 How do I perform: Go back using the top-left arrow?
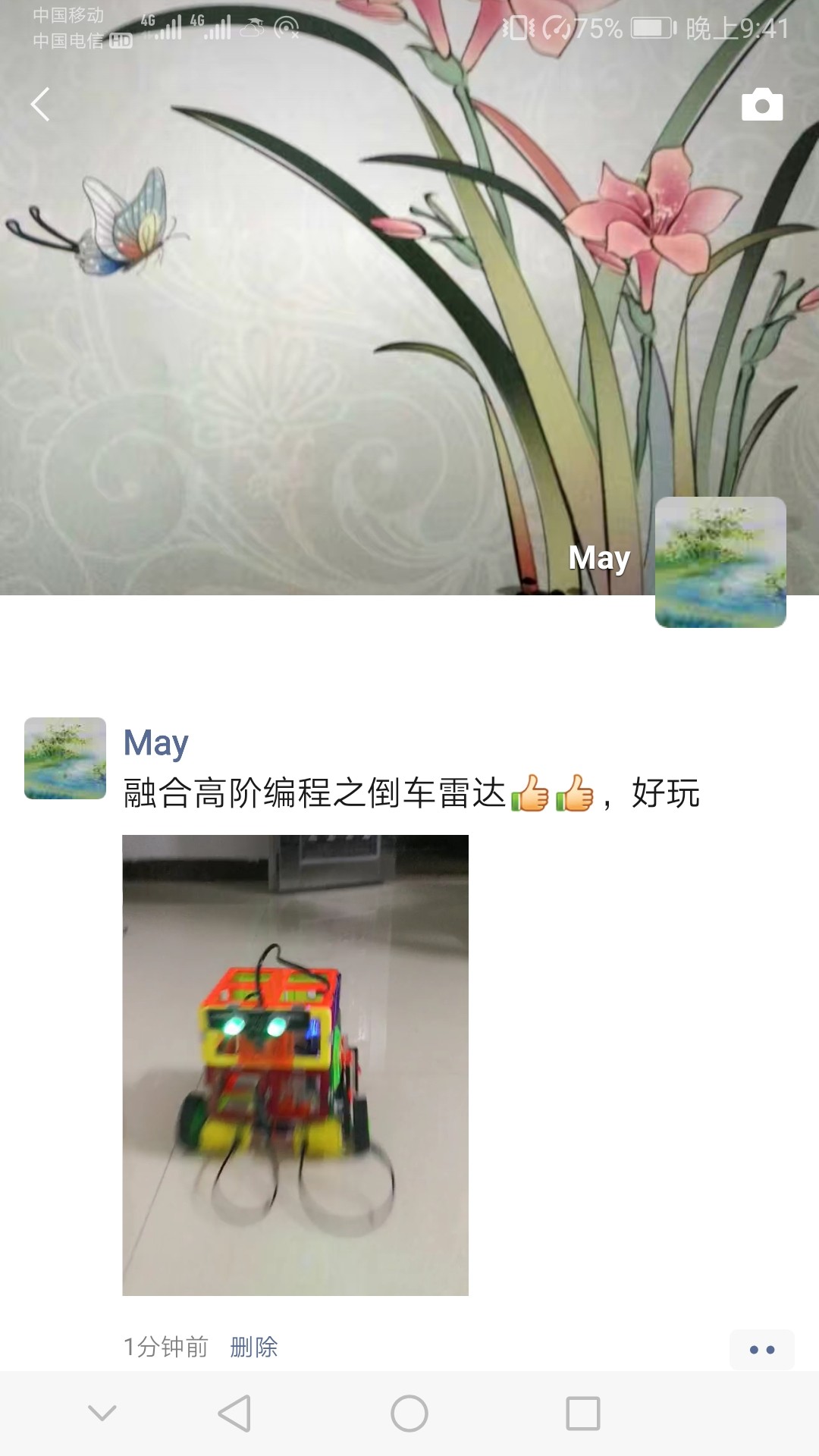tap(40, 105)
